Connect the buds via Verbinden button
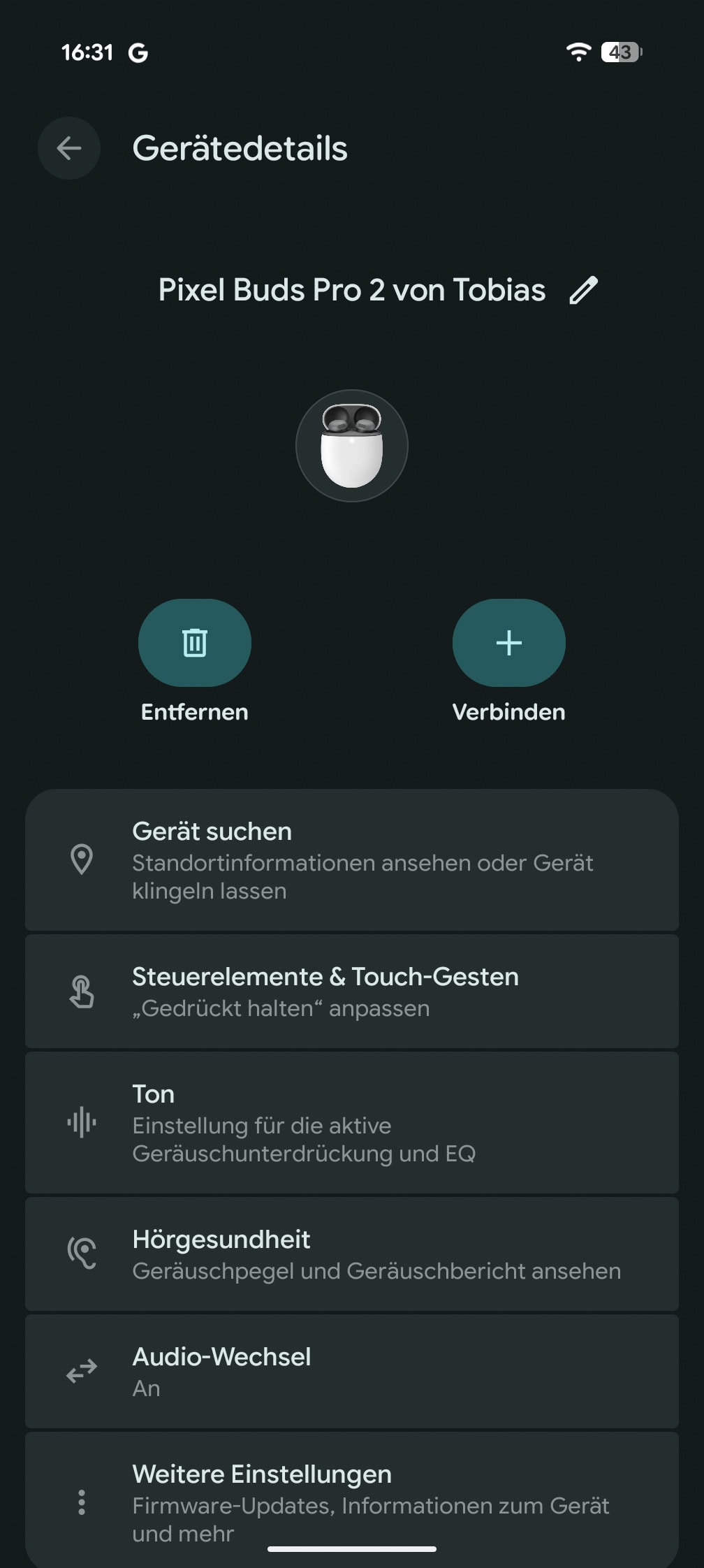704x1568 pixels. (x=508, y=643)
